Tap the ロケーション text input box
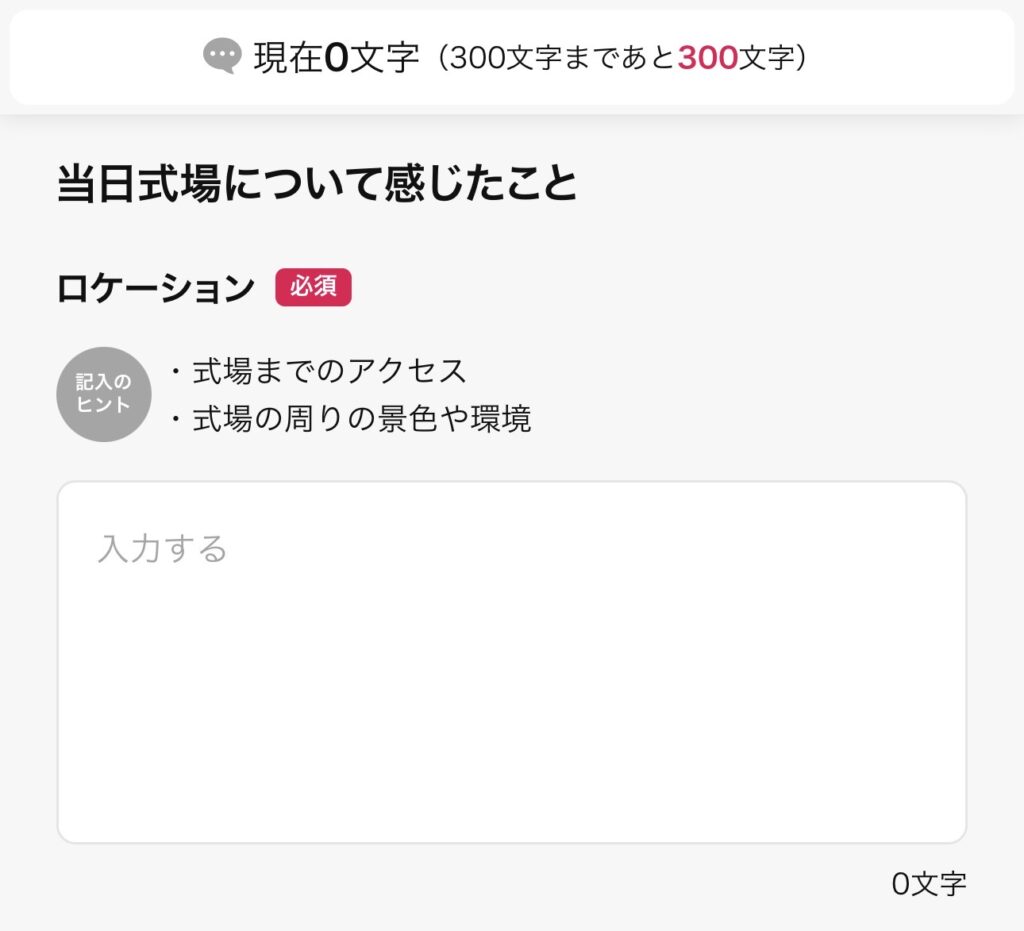This screenshot has height=931, width=1024. point(511,662)
